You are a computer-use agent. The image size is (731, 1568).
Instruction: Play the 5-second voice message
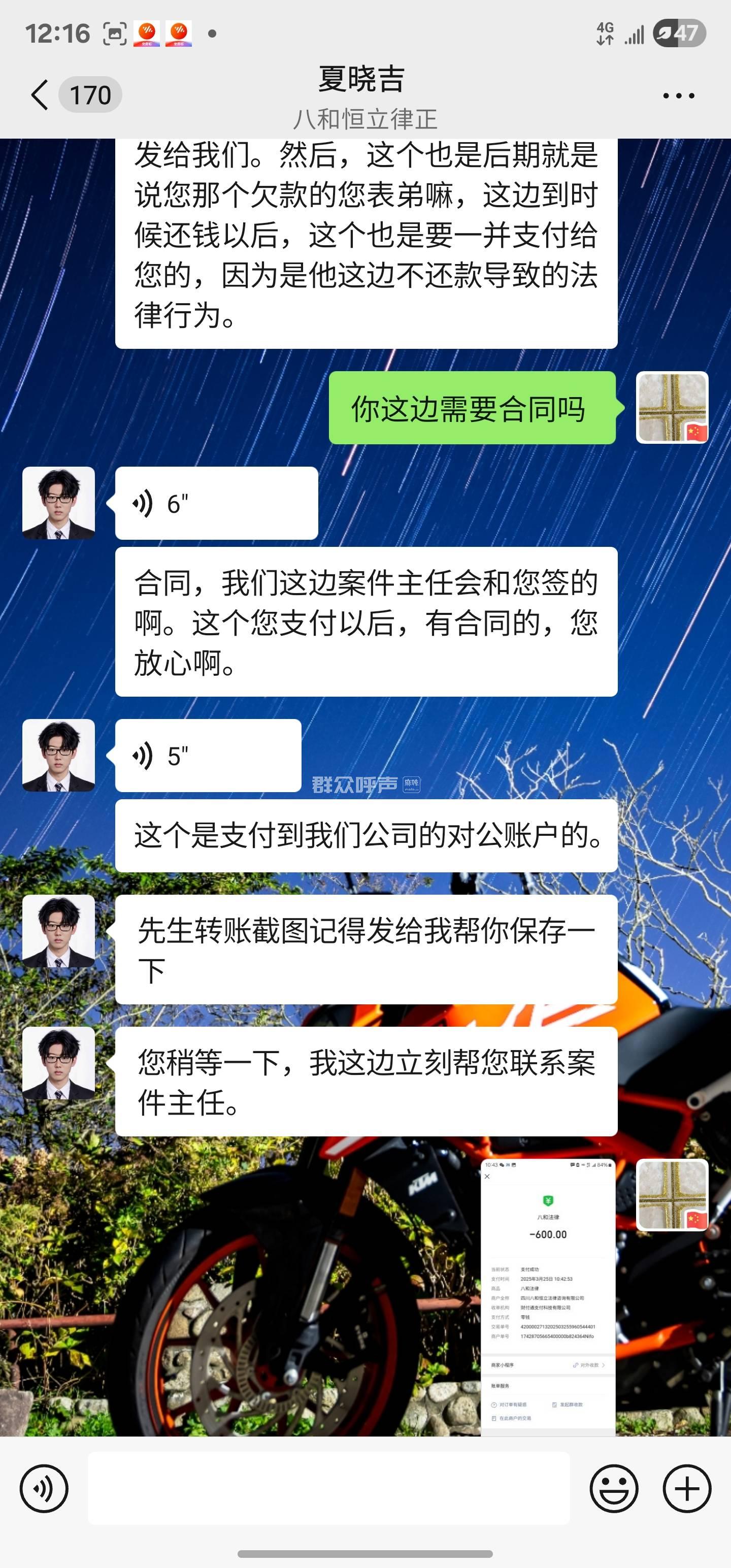208,756
